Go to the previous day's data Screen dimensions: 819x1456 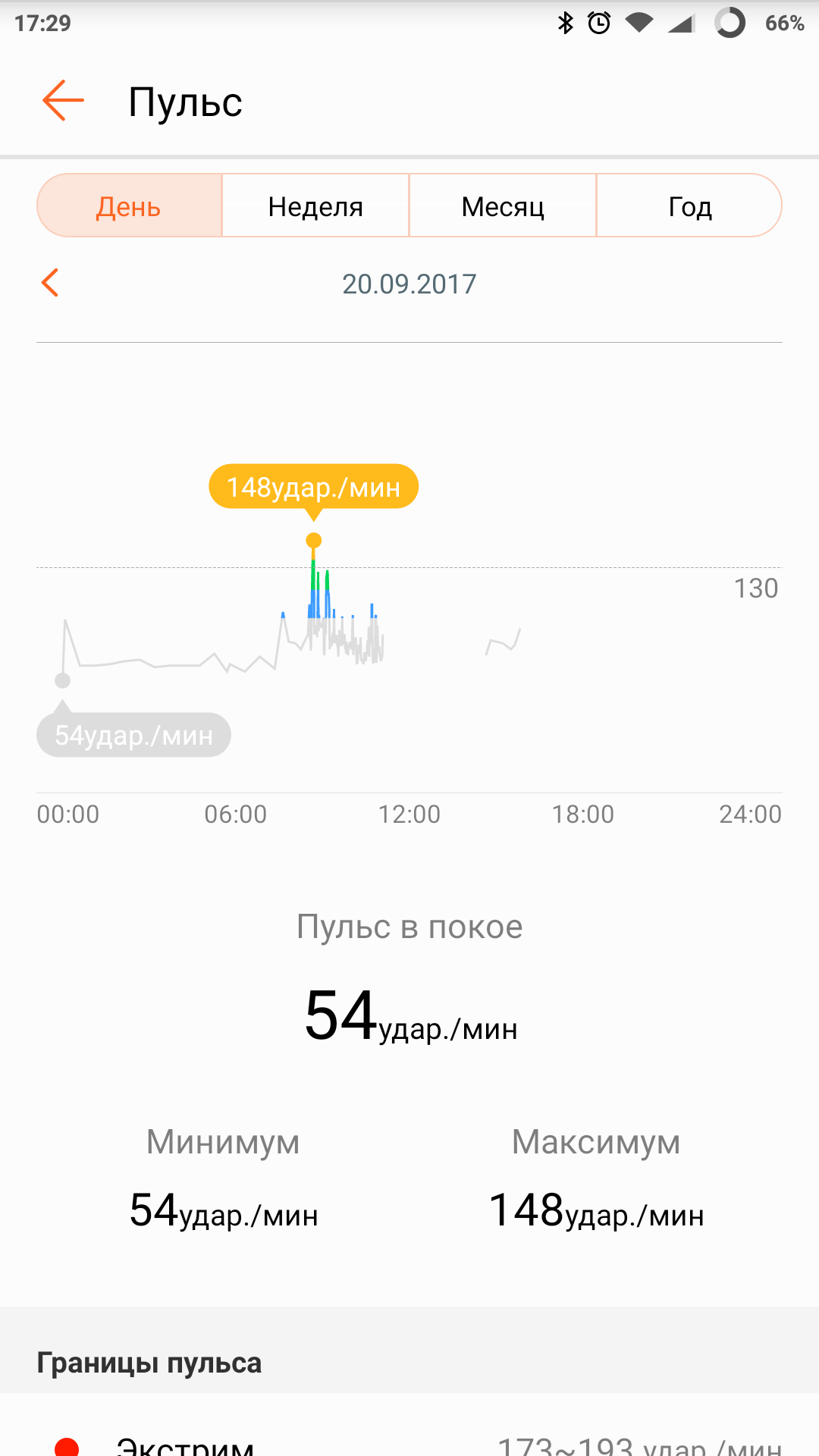click(50, 283)
